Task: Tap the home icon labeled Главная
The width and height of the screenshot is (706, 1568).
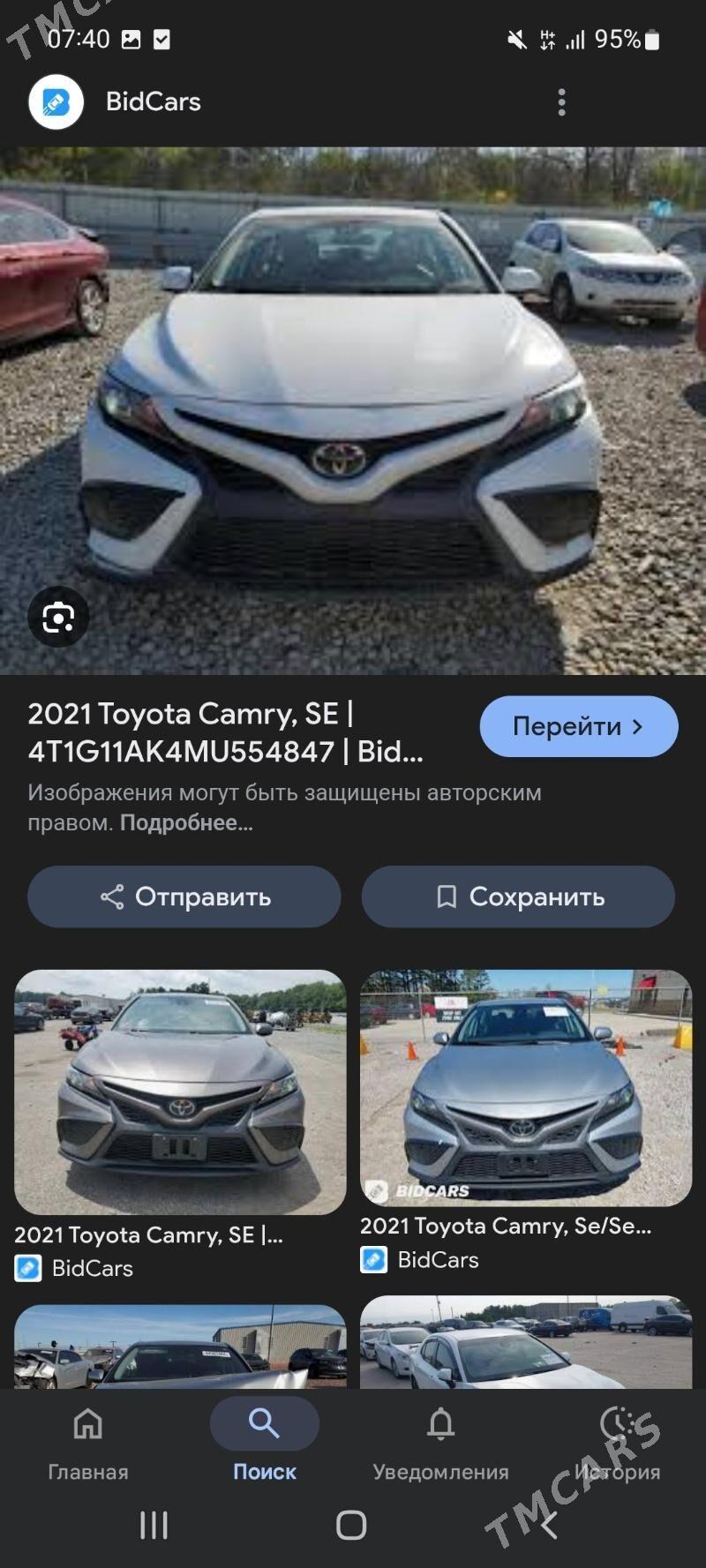Action: [87, 1423]
